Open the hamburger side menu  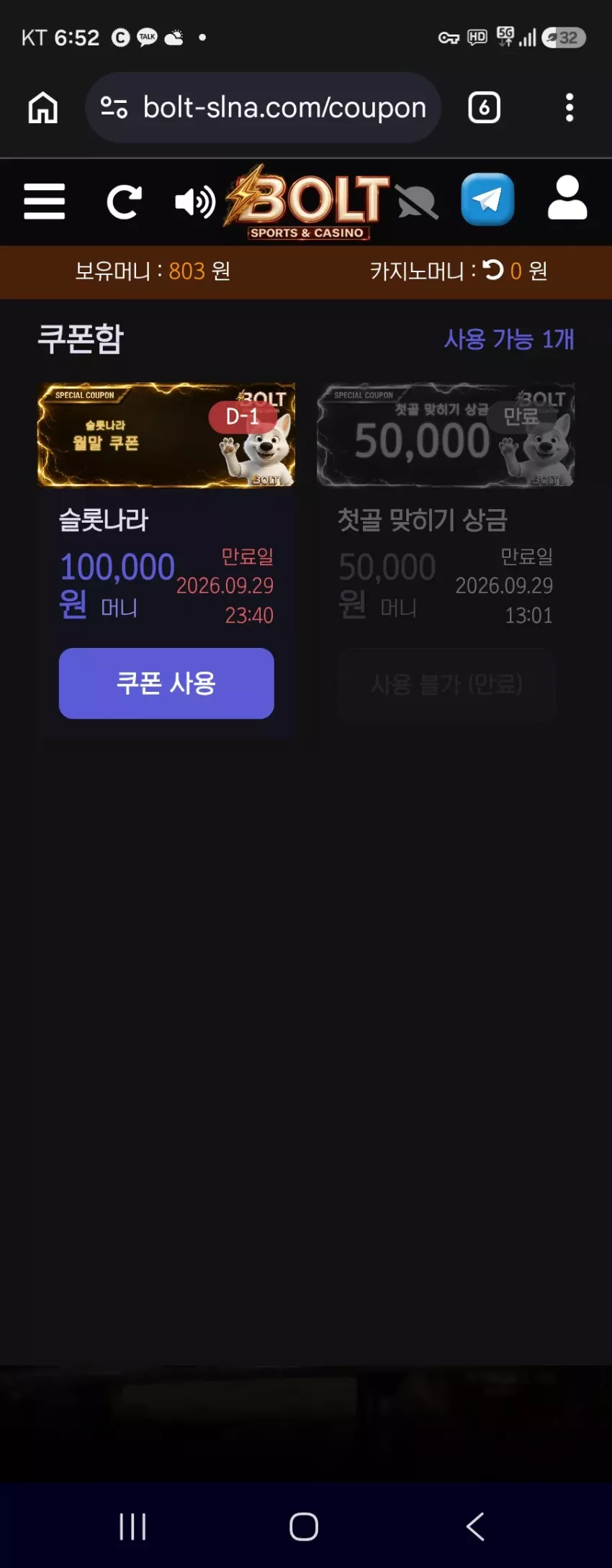(44, 201)
